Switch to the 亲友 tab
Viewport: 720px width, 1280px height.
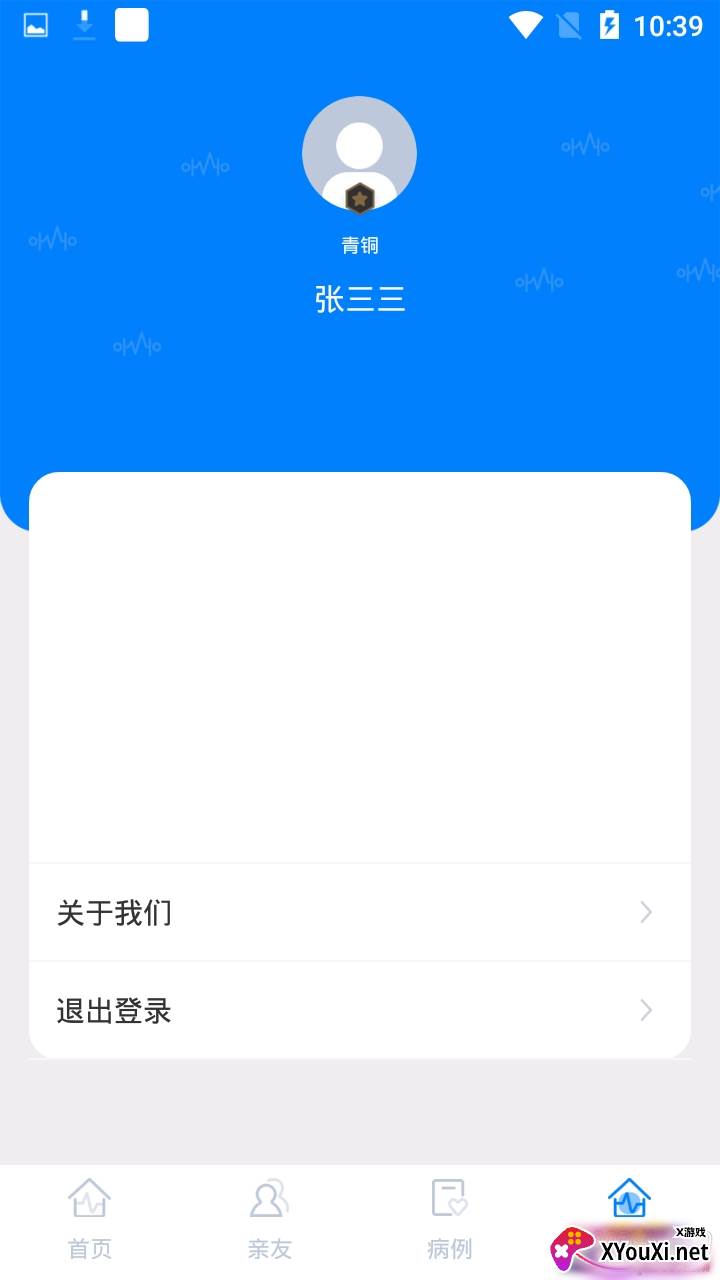[270, 1220]
